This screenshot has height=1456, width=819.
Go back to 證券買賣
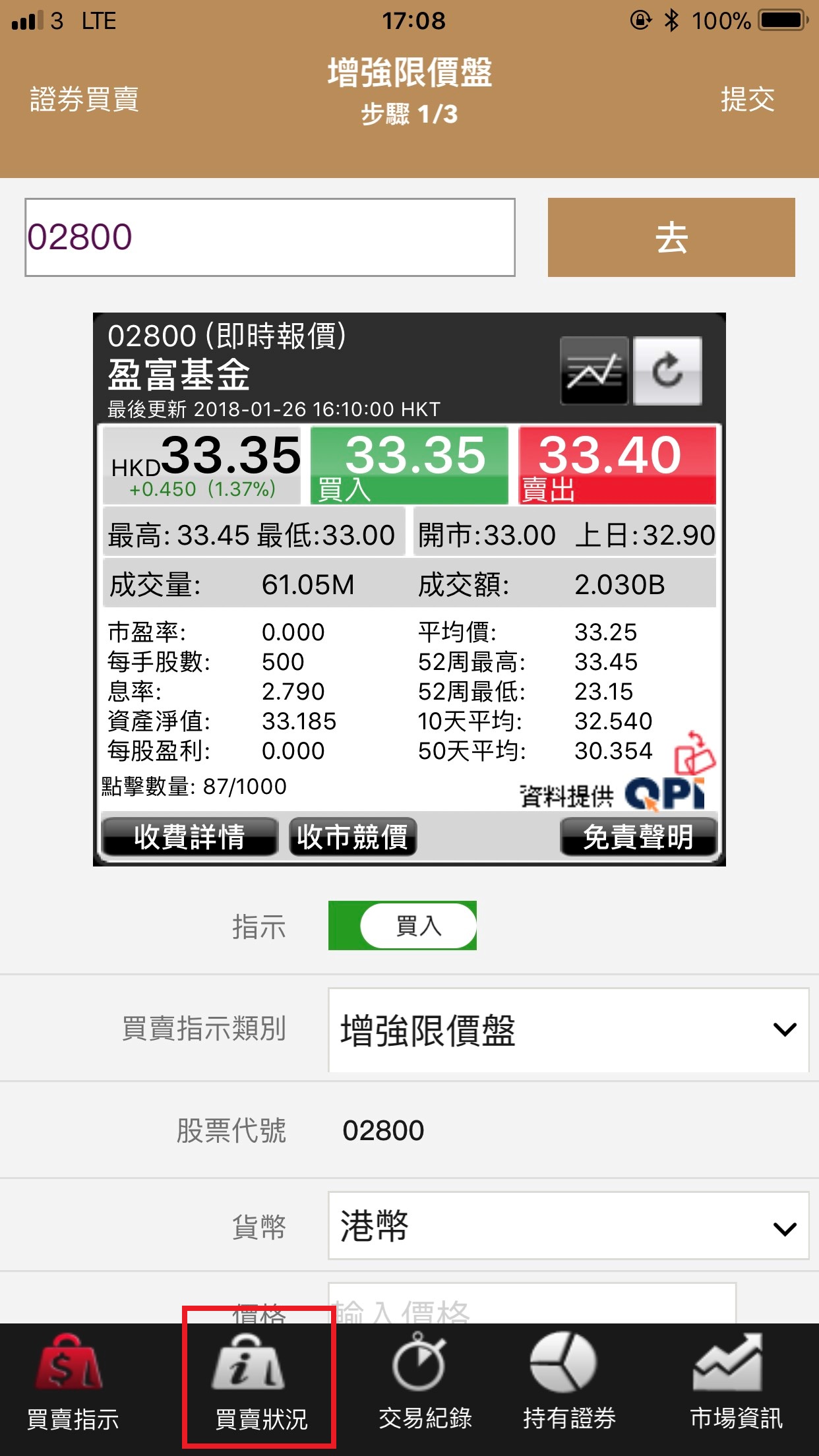(84, 100)
